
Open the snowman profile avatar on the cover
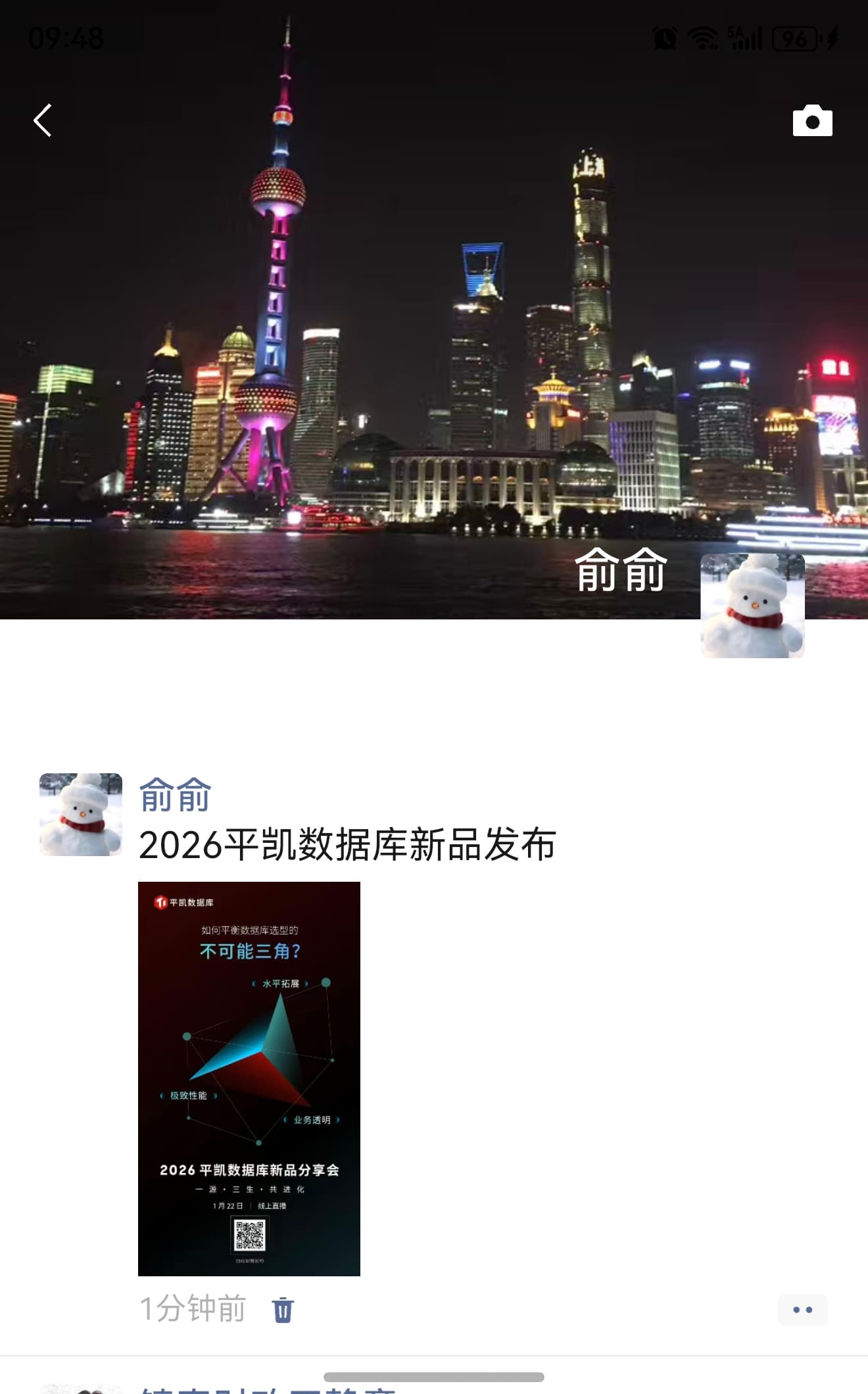[752, 606]
